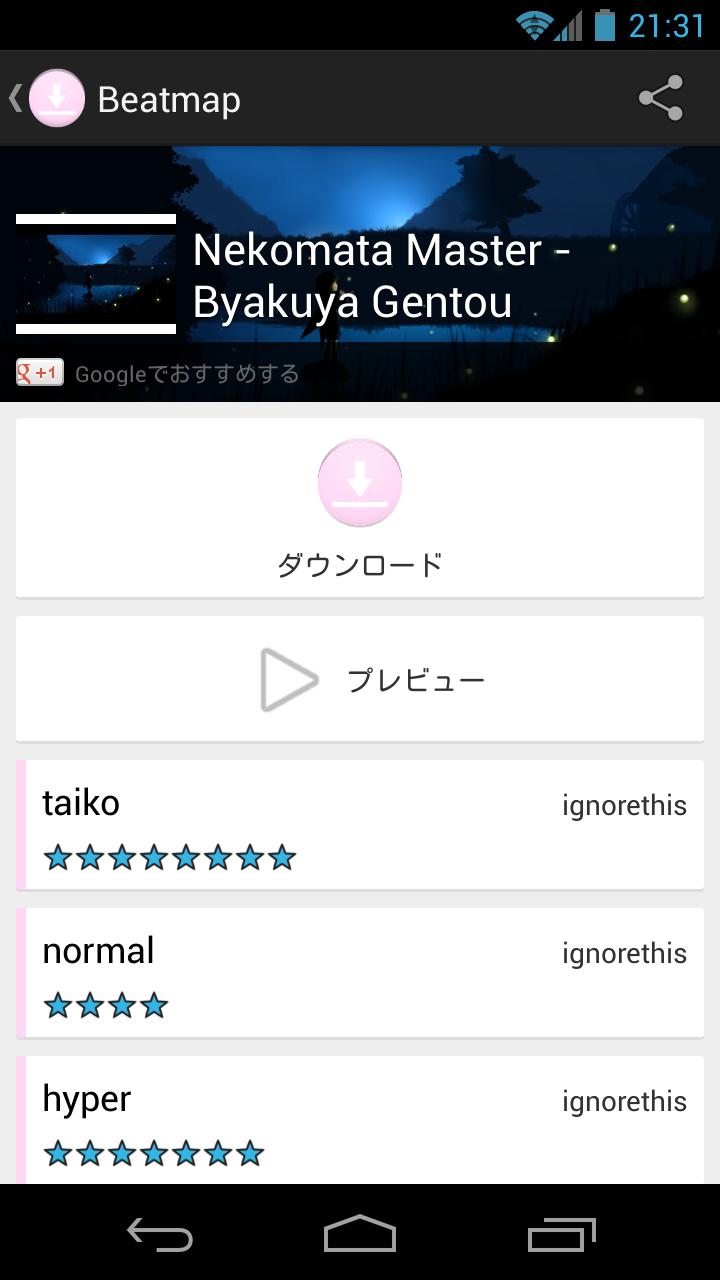The image size is (720, 1280).
Task: Select the normal difficulty row
Action: tap(360, 972)
